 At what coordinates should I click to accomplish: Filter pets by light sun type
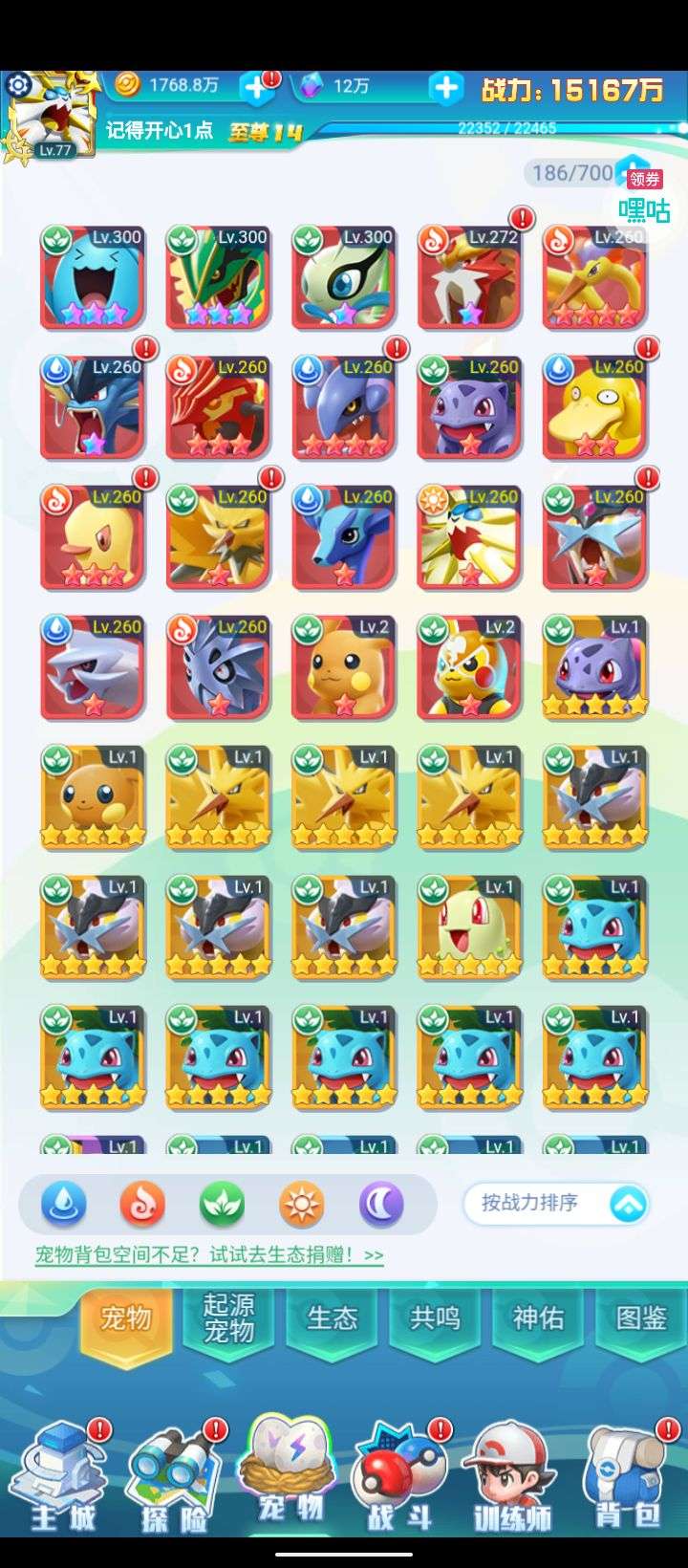pos(301,1205)
